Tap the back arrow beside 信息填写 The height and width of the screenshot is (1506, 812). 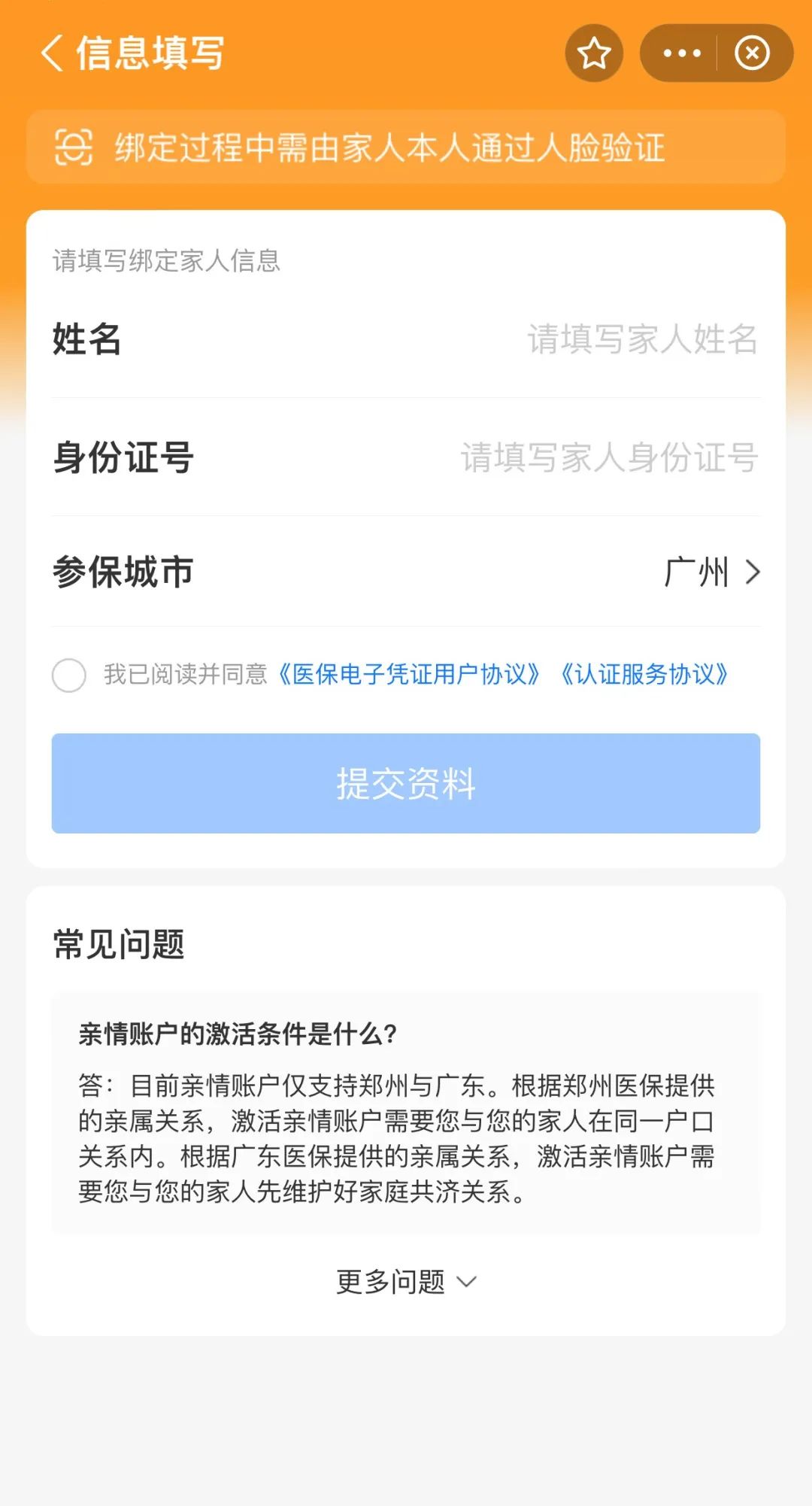point(53,53)
